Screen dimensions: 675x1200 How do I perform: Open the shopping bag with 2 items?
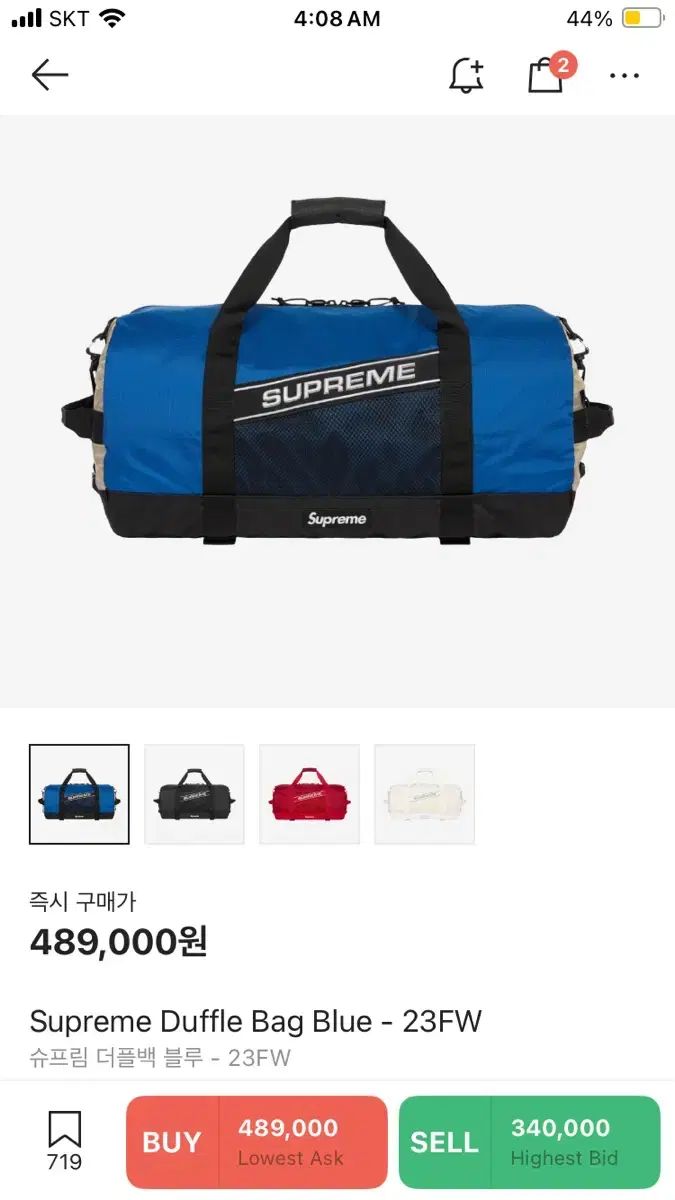coord(547,76)
